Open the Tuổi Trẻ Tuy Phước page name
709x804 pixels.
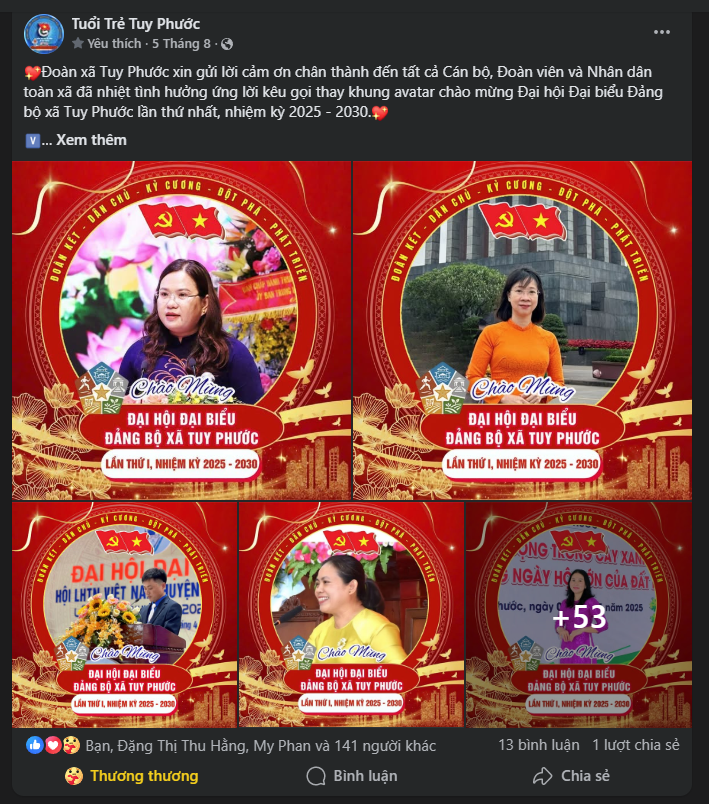coord(136,23)
